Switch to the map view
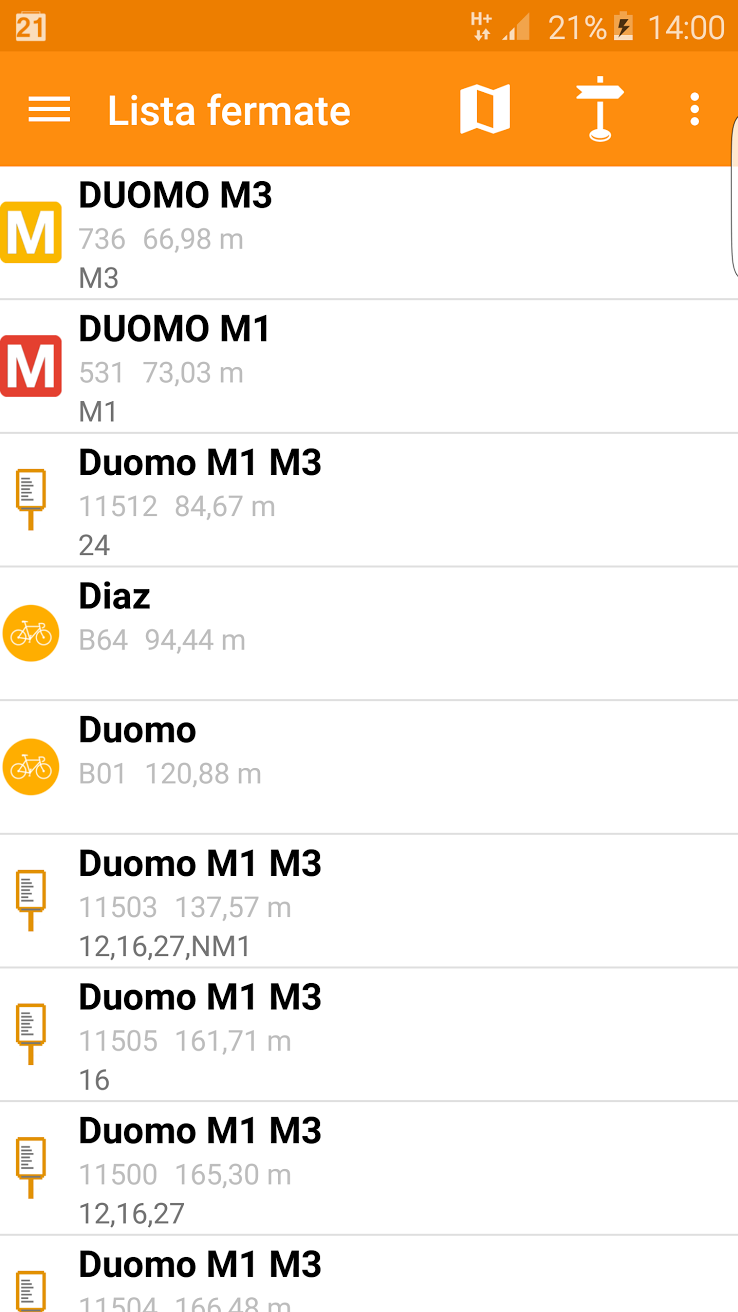Viewport: 738px width, 1312px height. (485, 109)
